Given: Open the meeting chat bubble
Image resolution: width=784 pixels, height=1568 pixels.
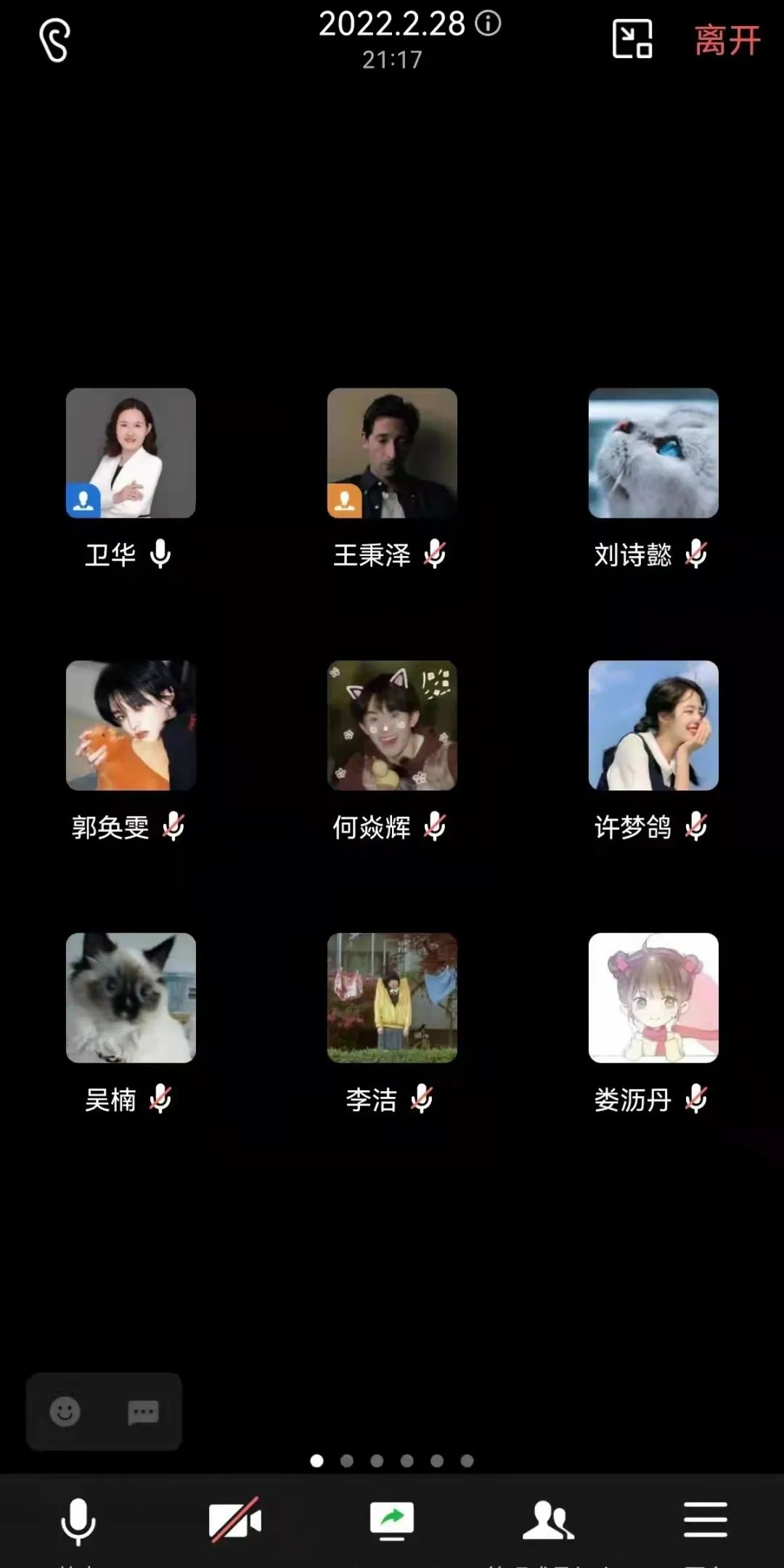Looking at the screenshot, I should (x=143, y=1412).
